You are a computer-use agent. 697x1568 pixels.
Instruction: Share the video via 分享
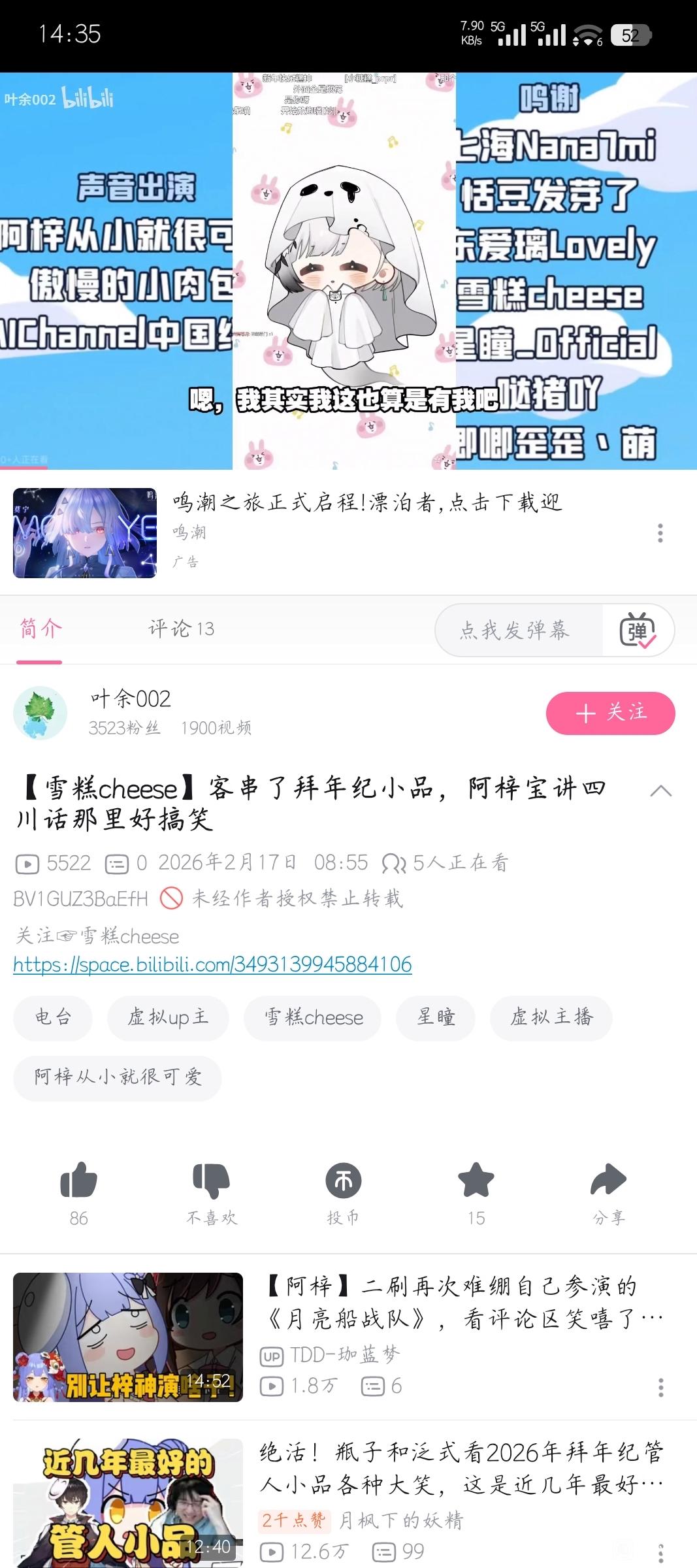point(608,1181)
